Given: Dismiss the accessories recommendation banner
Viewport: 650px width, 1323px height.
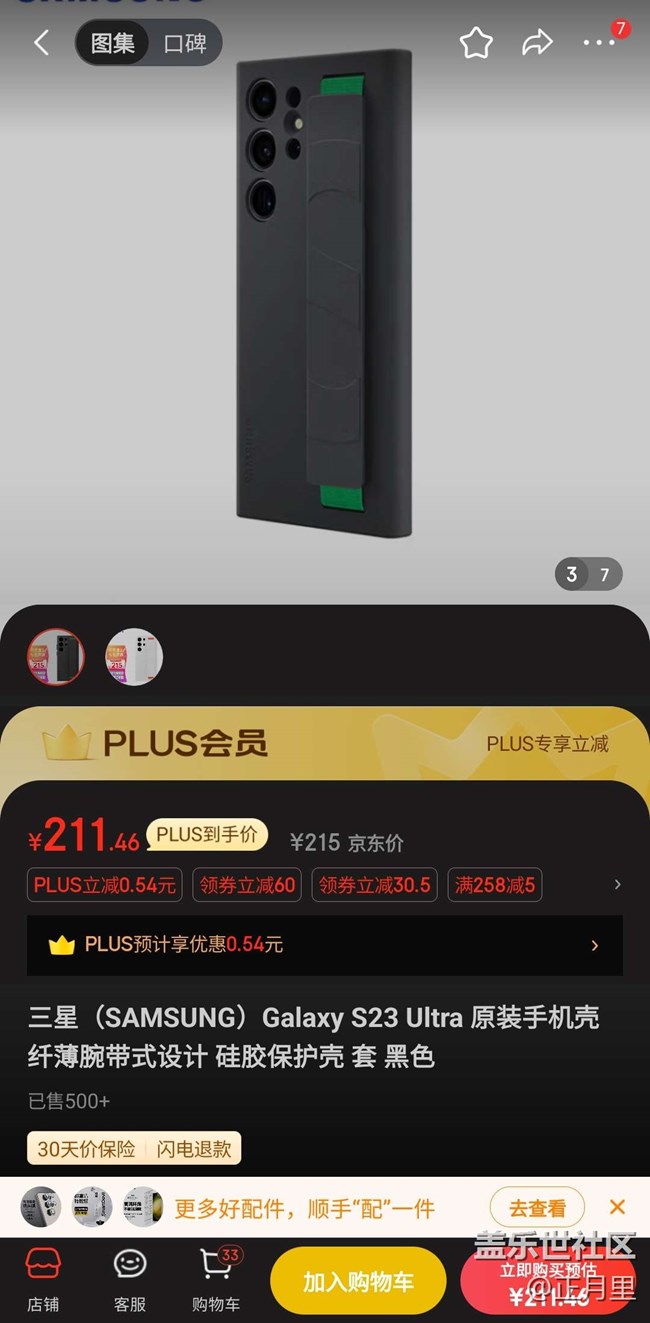Looking at the screenshot, I should point(617,1207).
